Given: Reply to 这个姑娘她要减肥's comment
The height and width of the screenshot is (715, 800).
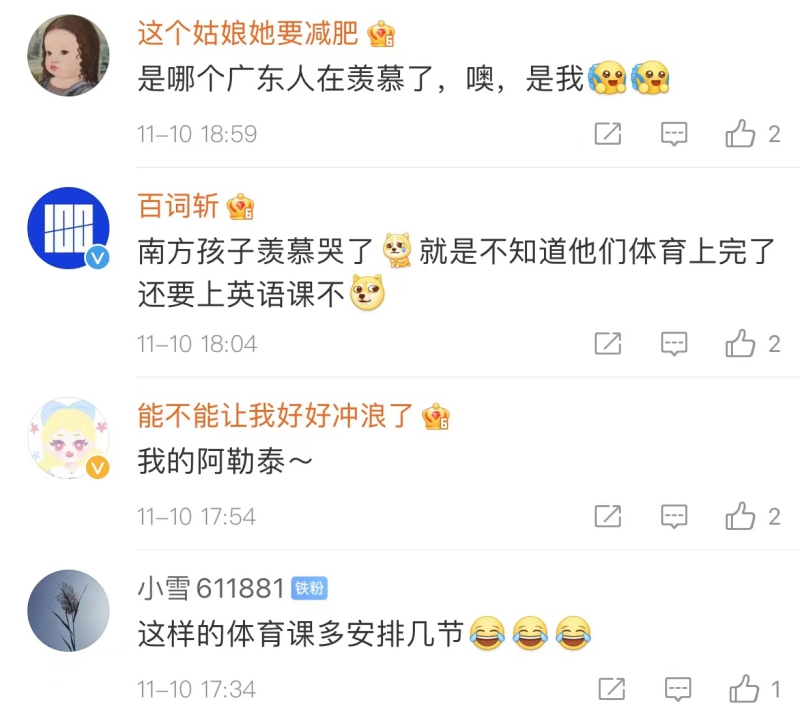Looking at the screenshot, I should pos(675,134).
